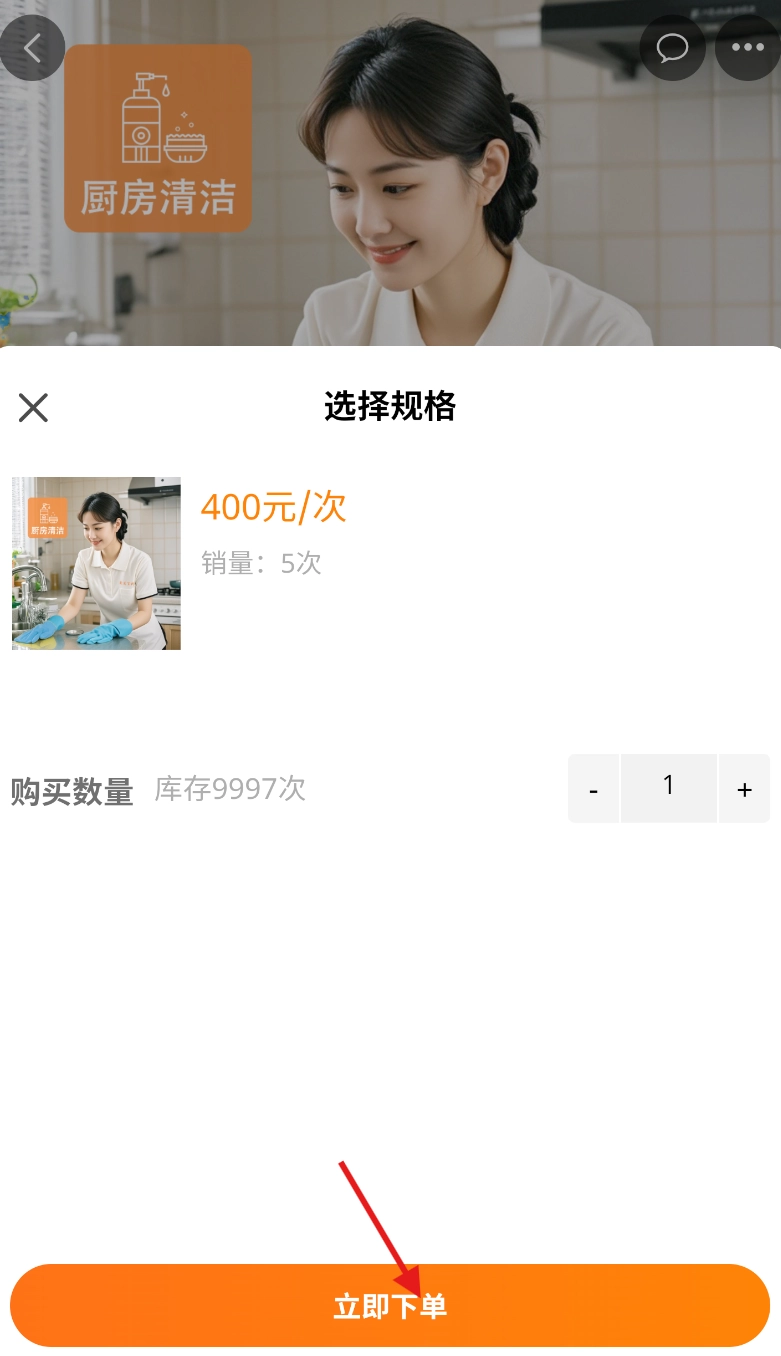Viewport: 781px width, 1356px height.
Task: Go back using the top-left arrow
Action: coord(32,48)
